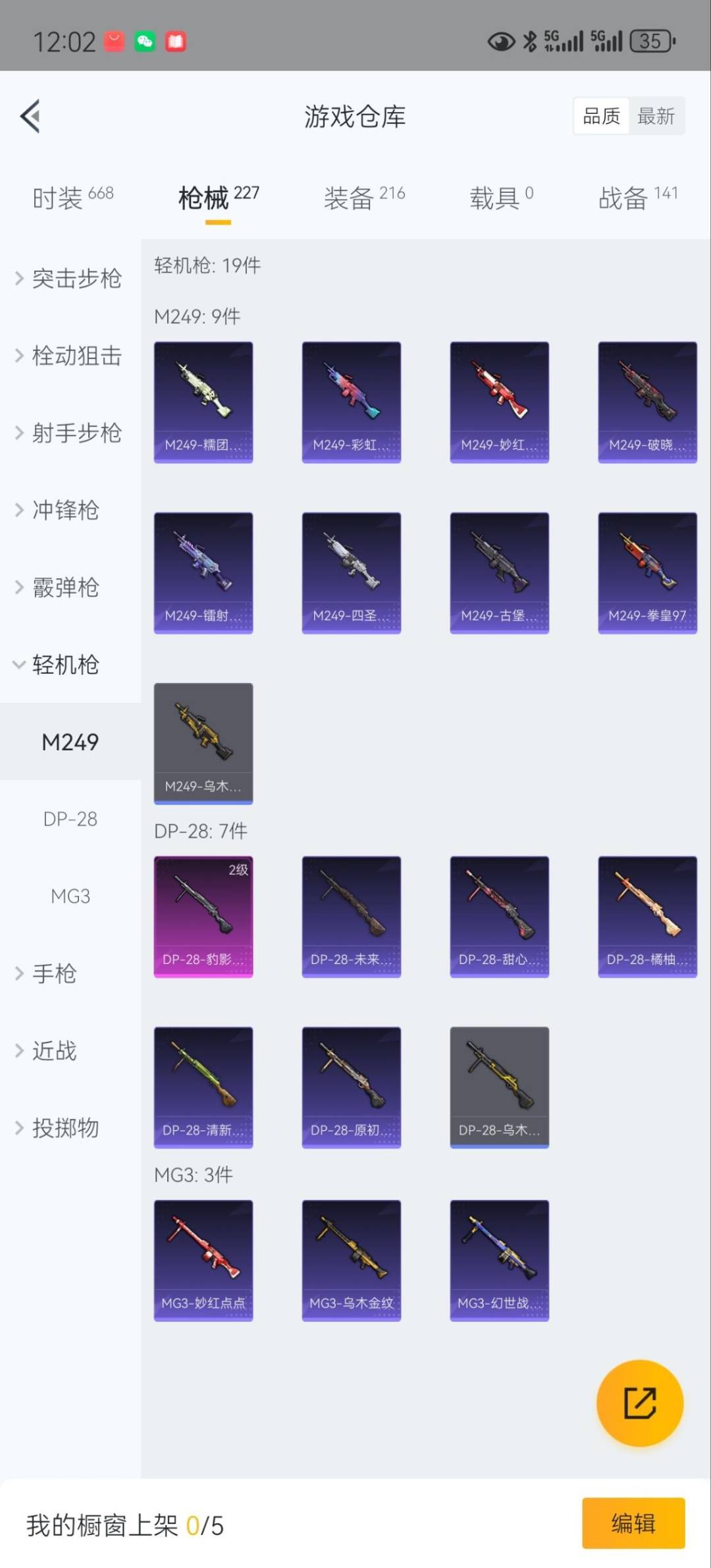Screen dimensions: 711x1568
Task: Switch to the 时装 tab
Action: click(x=72, y=197)
